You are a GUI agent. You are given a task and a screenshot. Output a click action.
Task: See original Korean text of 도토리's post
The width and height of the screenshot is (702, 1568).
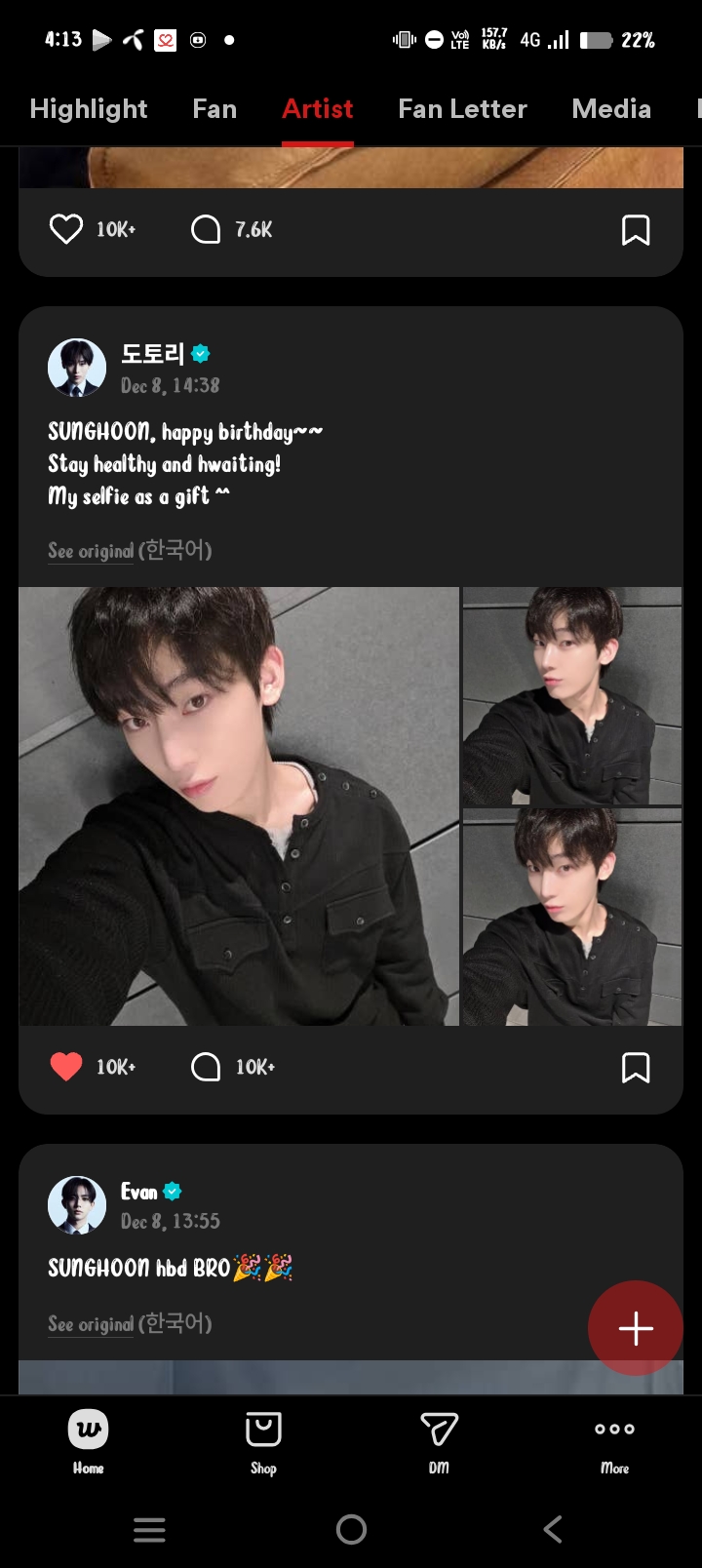pyautogui.click(x=91, y=551)
